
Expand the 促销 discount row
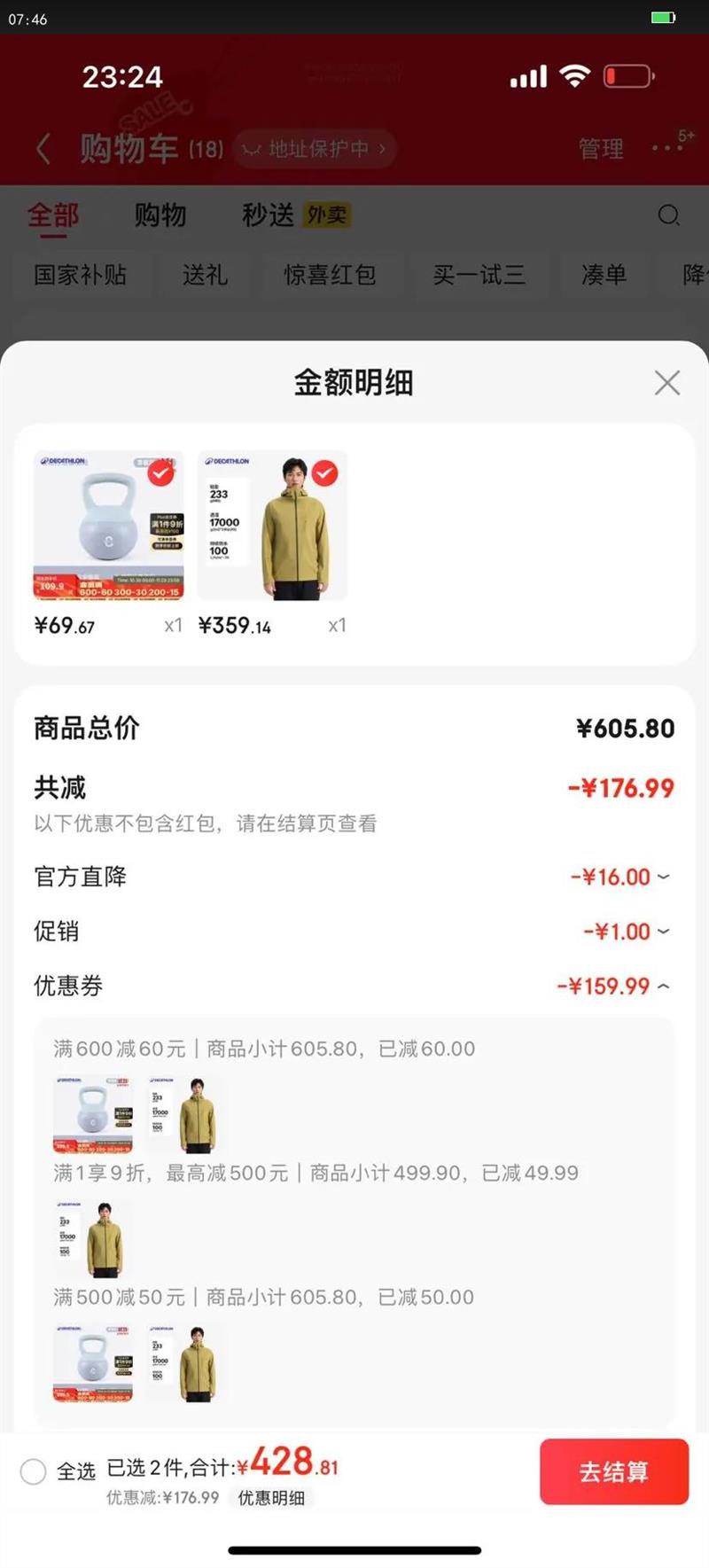627,932
